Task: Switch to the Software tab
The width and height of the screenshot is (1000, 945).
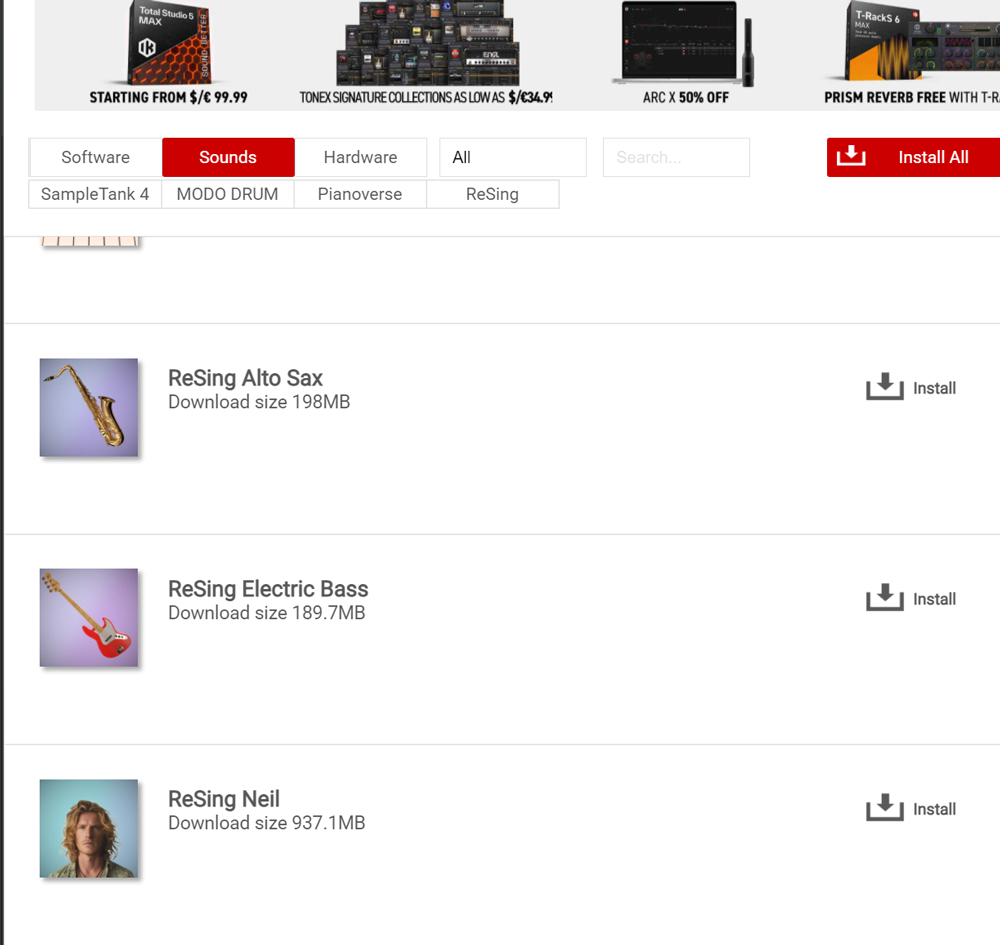Action: [x=95, y=157]
